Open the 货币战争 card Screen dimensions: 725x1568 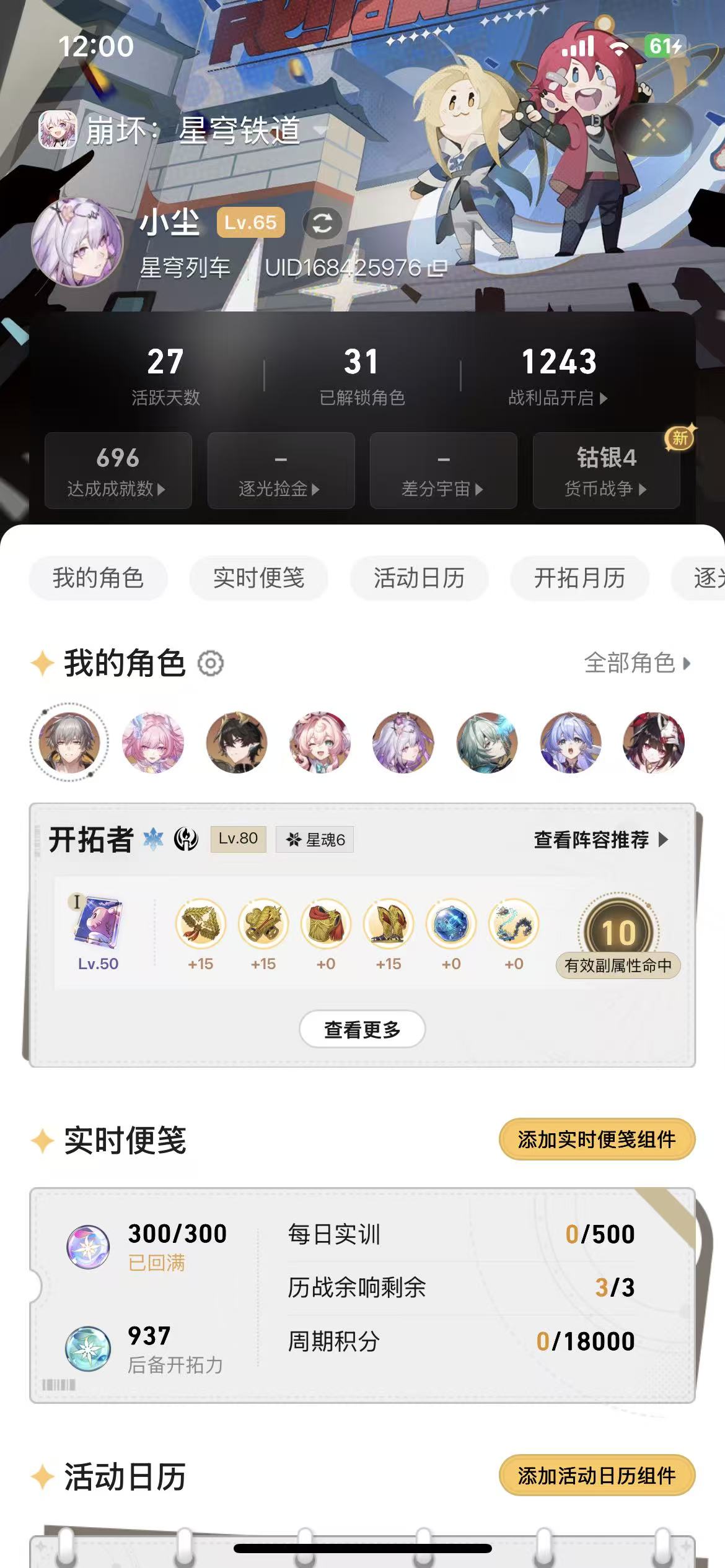click(x=606, y=471)
